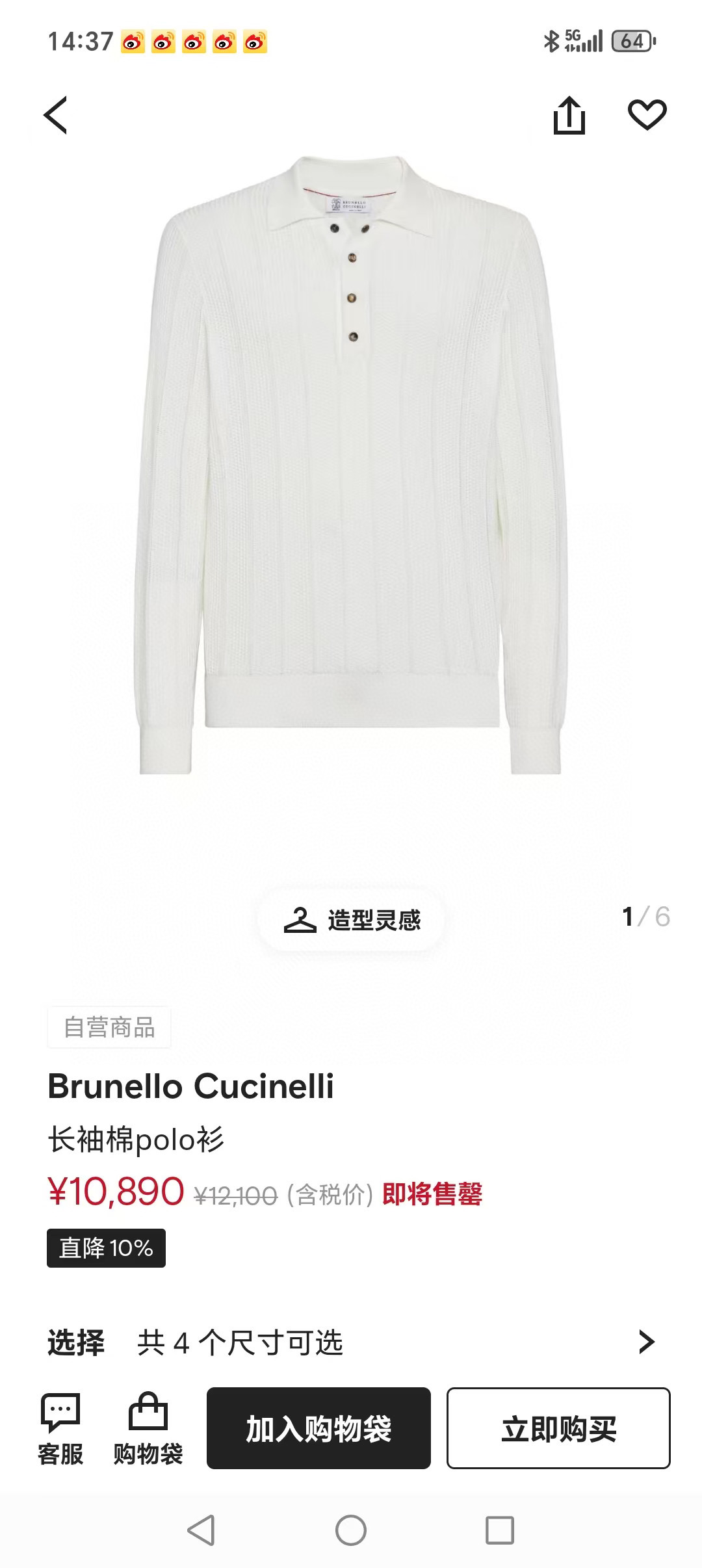
Task: Expand the 选择 size selection row
Action: (x=351, y=1342)
